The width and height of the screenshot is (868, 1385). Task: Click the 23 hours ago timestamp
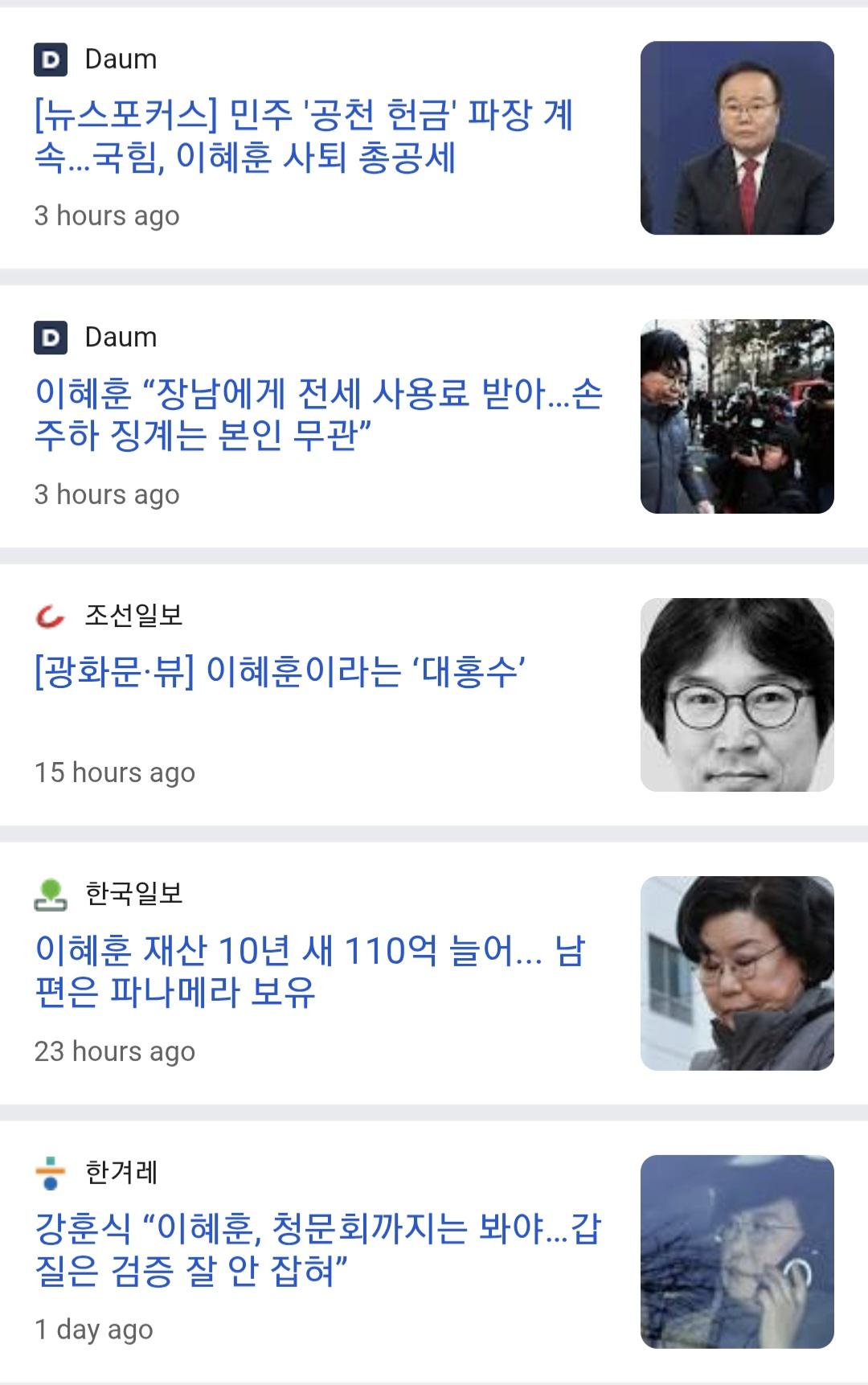coord(115,1051)
